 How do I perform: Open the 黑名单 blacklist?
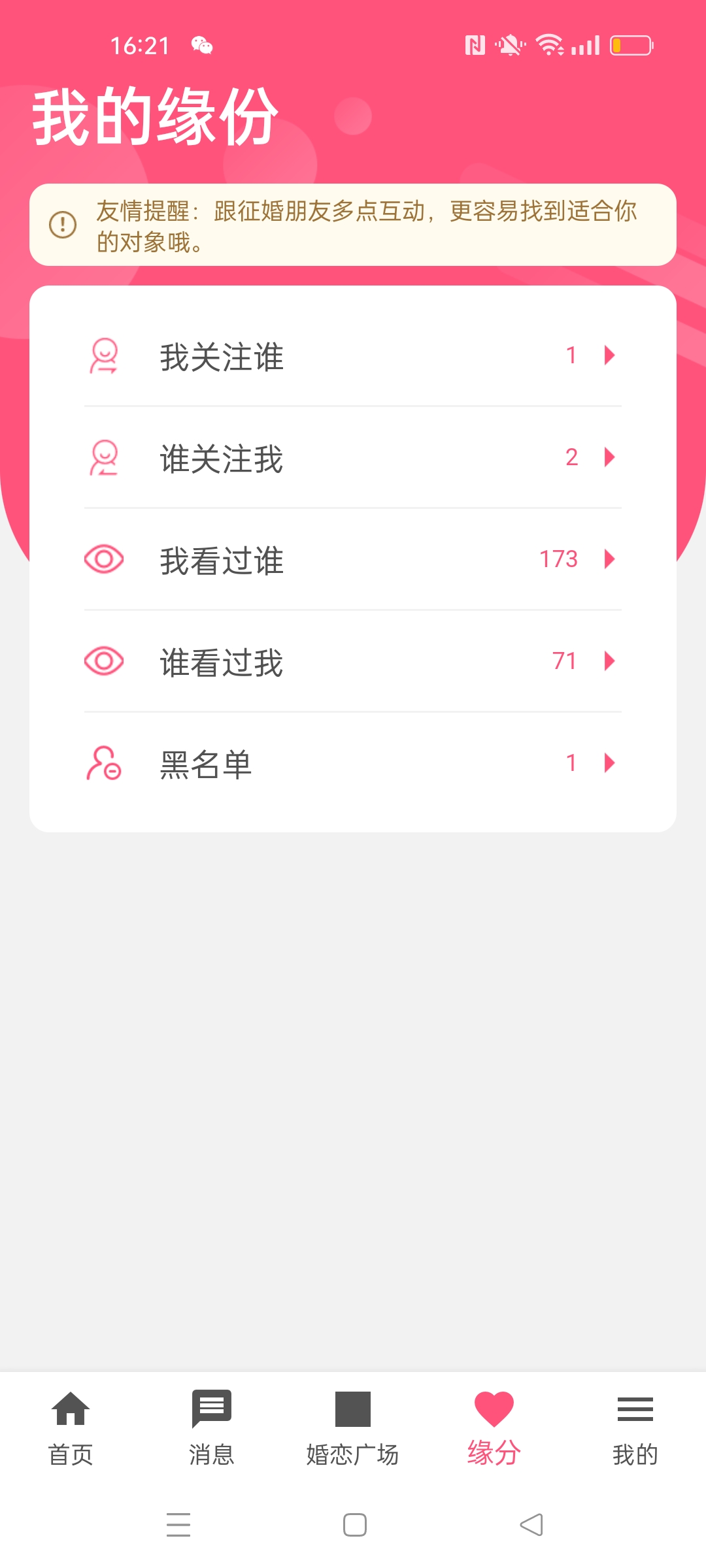(x=353, y=764)
